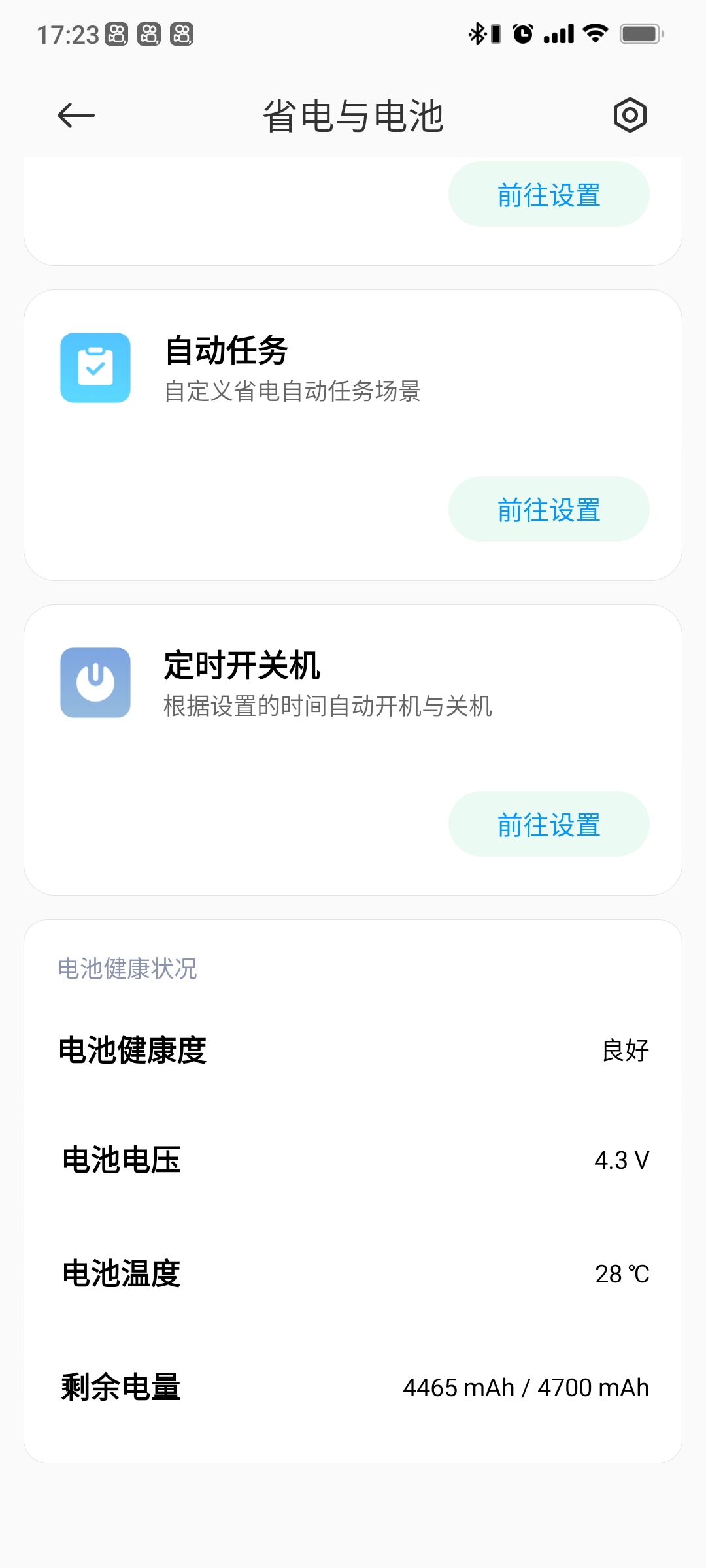The width and height of the screenshot is (706, 1568).
Task: Tap 前往设置 under 定时开关机
Action: point(548,824)
